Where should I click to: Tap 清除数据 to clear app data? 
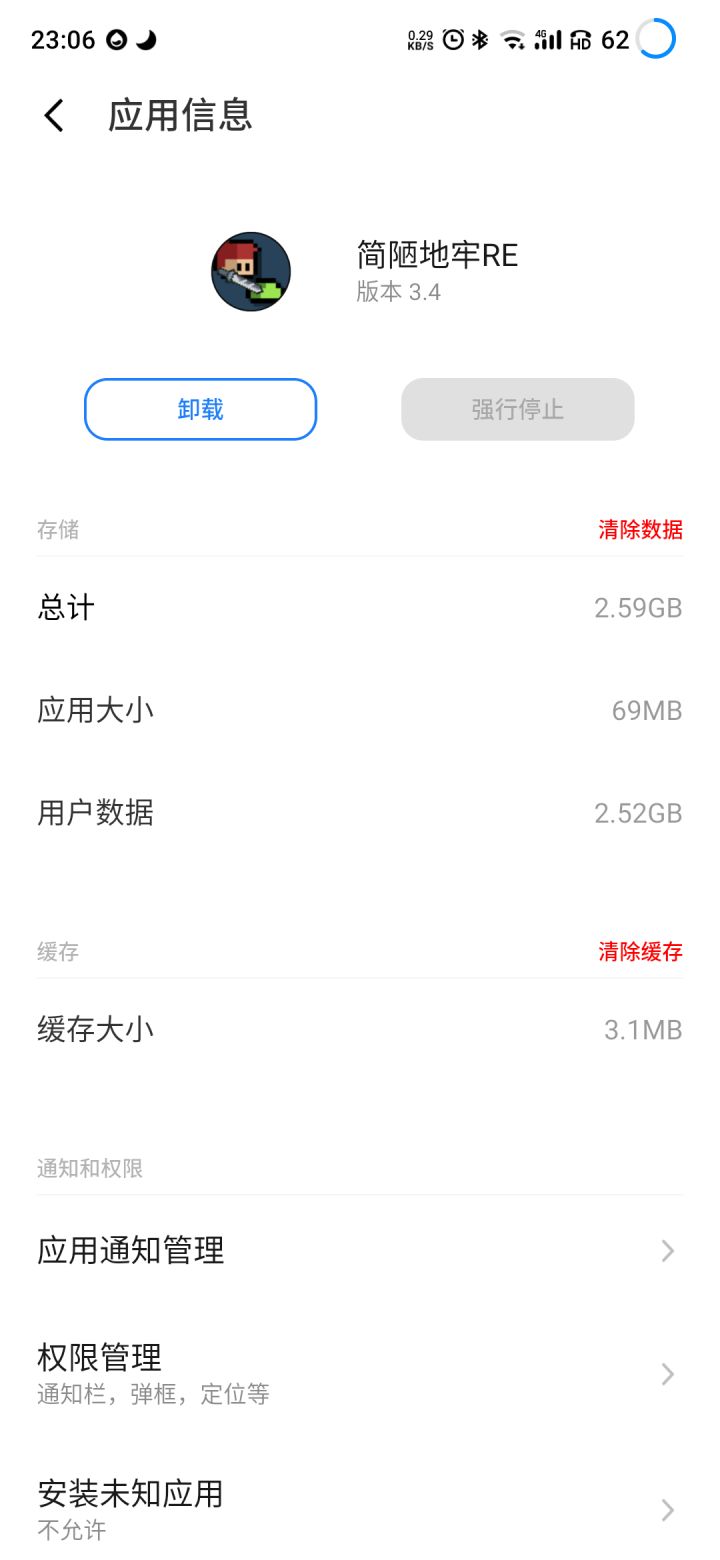point(640,530)
